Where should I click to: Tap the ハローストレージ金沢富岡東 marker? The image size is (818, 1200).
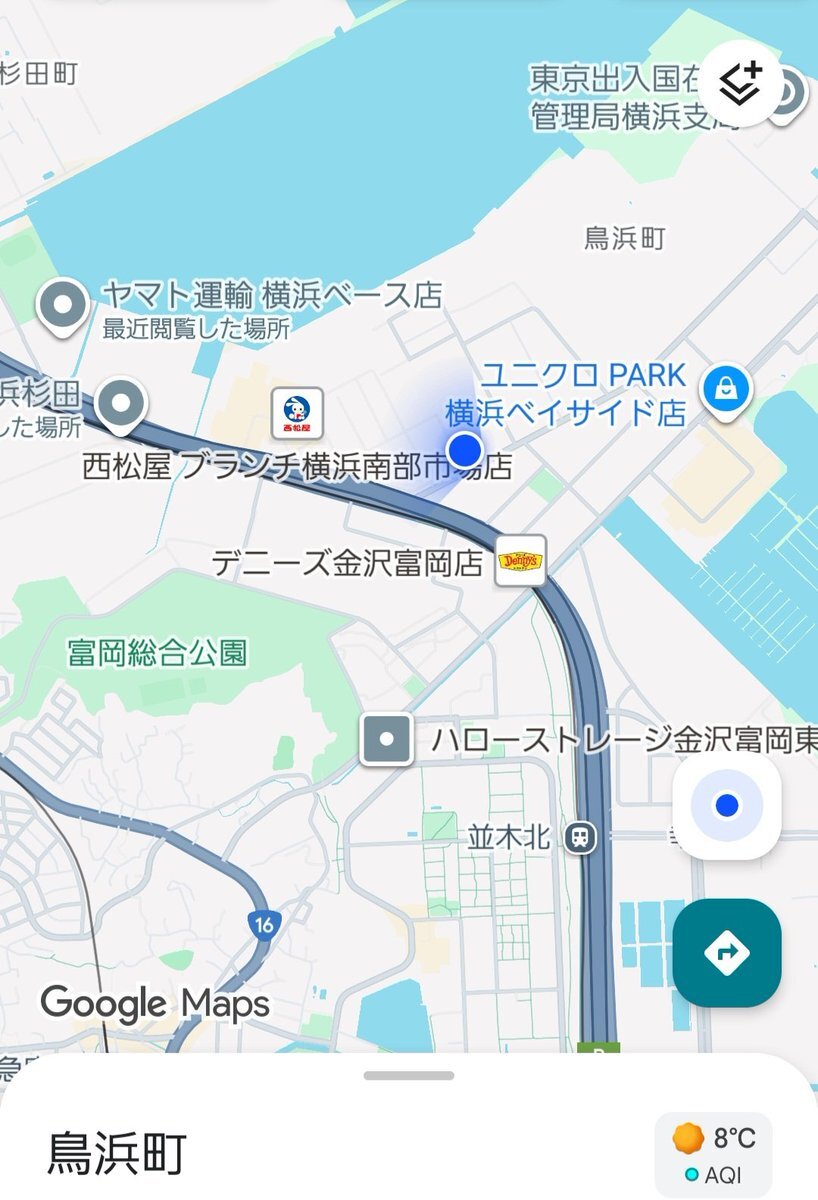[387, 741]
